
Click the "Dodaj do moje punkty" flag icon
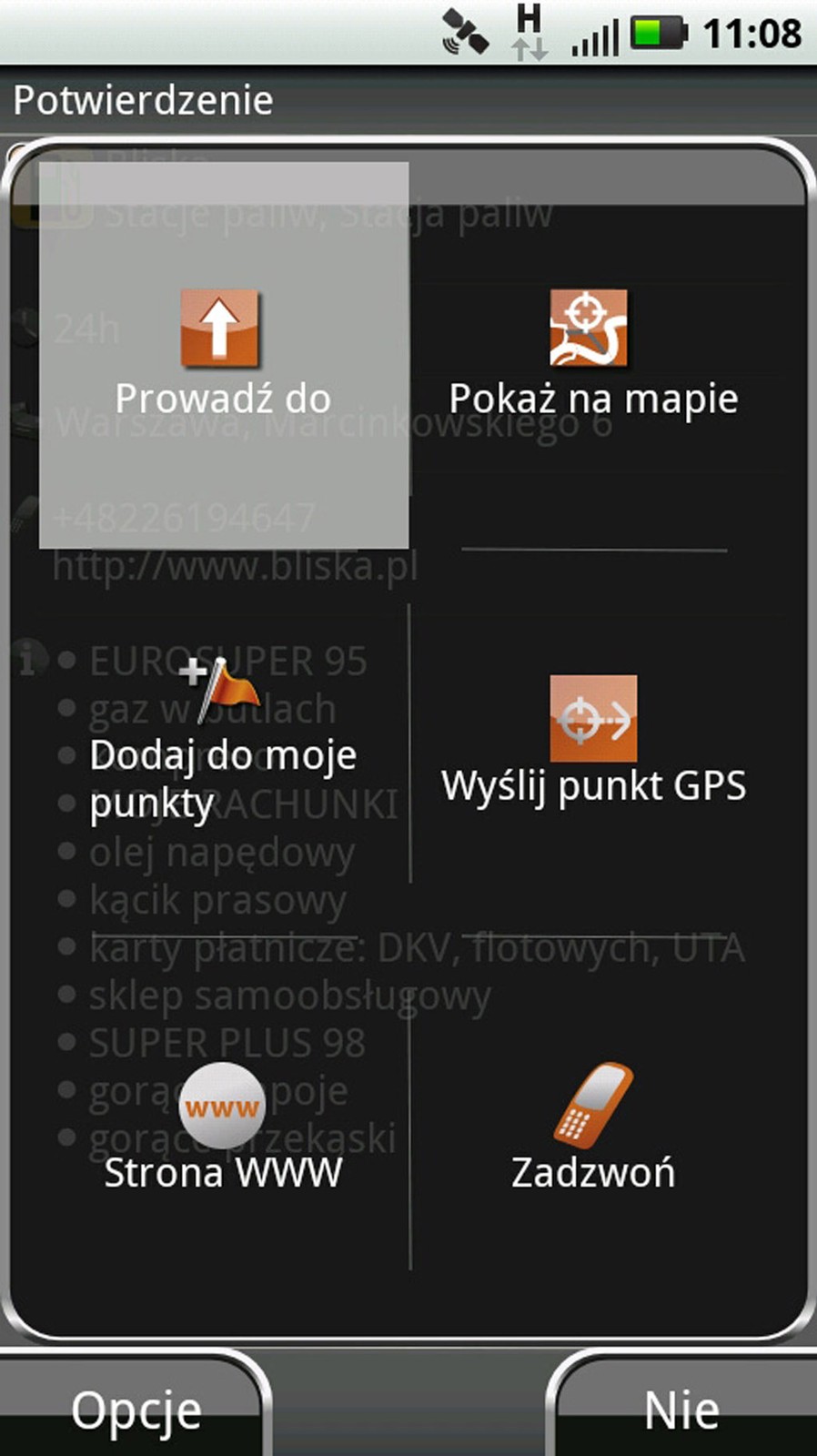[x=221, y=688]
